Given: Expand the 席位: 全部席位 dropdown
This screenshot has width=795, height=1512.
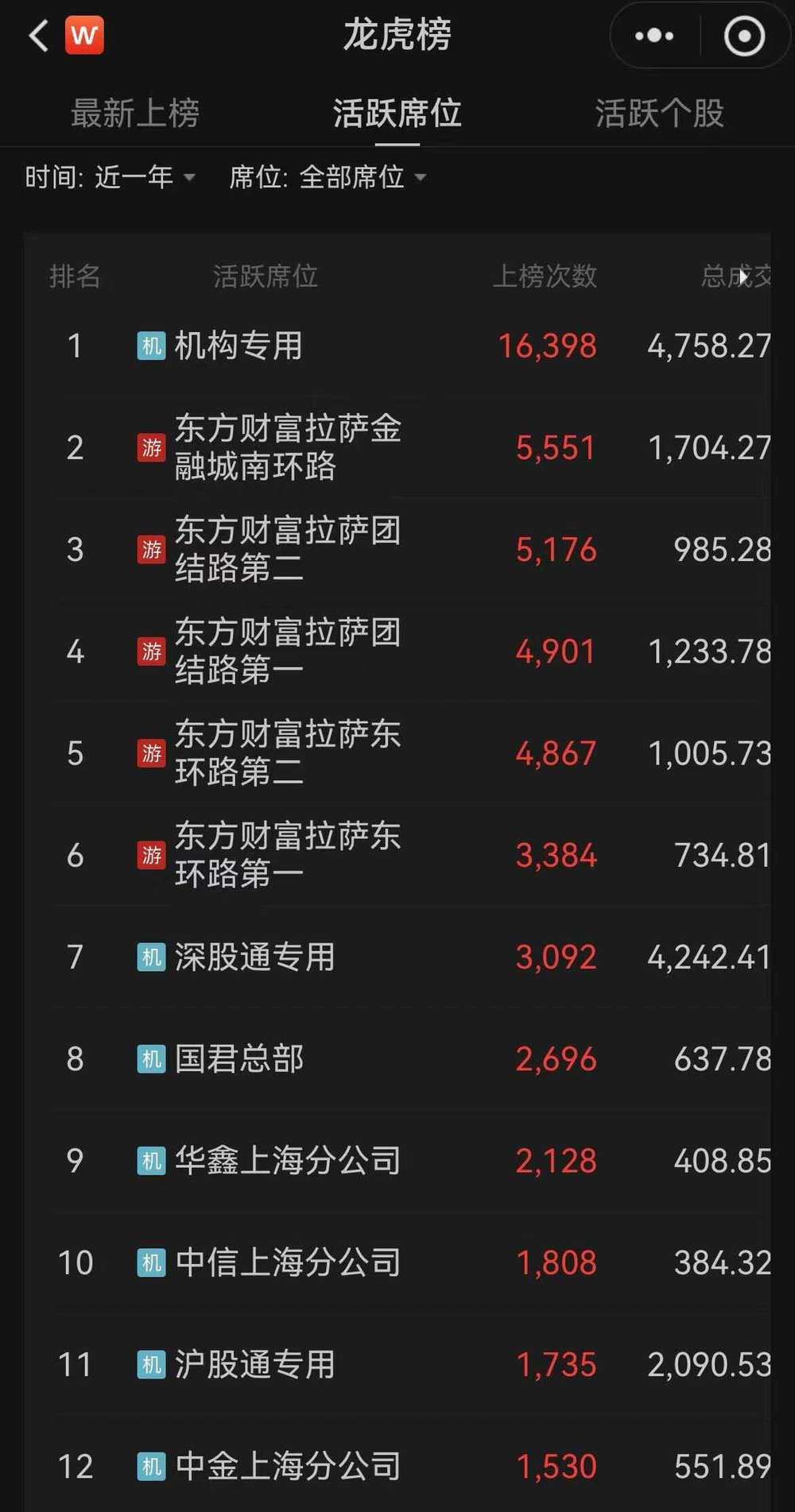Looking at the screenshot, I should (328, 176).
